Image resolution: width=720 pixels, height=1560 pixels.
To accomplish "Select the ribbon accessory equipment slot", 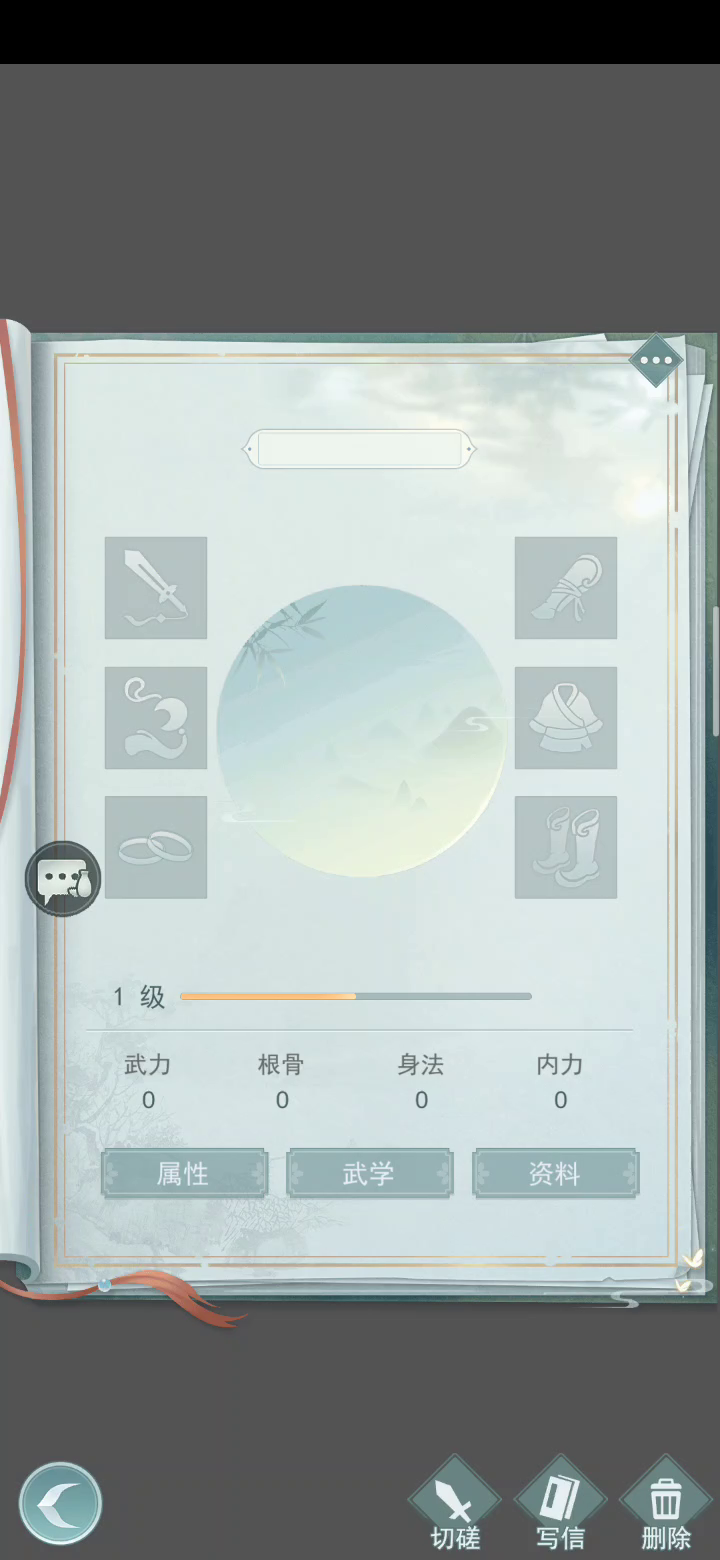I will pyautogui.click(x=156, y=718).
